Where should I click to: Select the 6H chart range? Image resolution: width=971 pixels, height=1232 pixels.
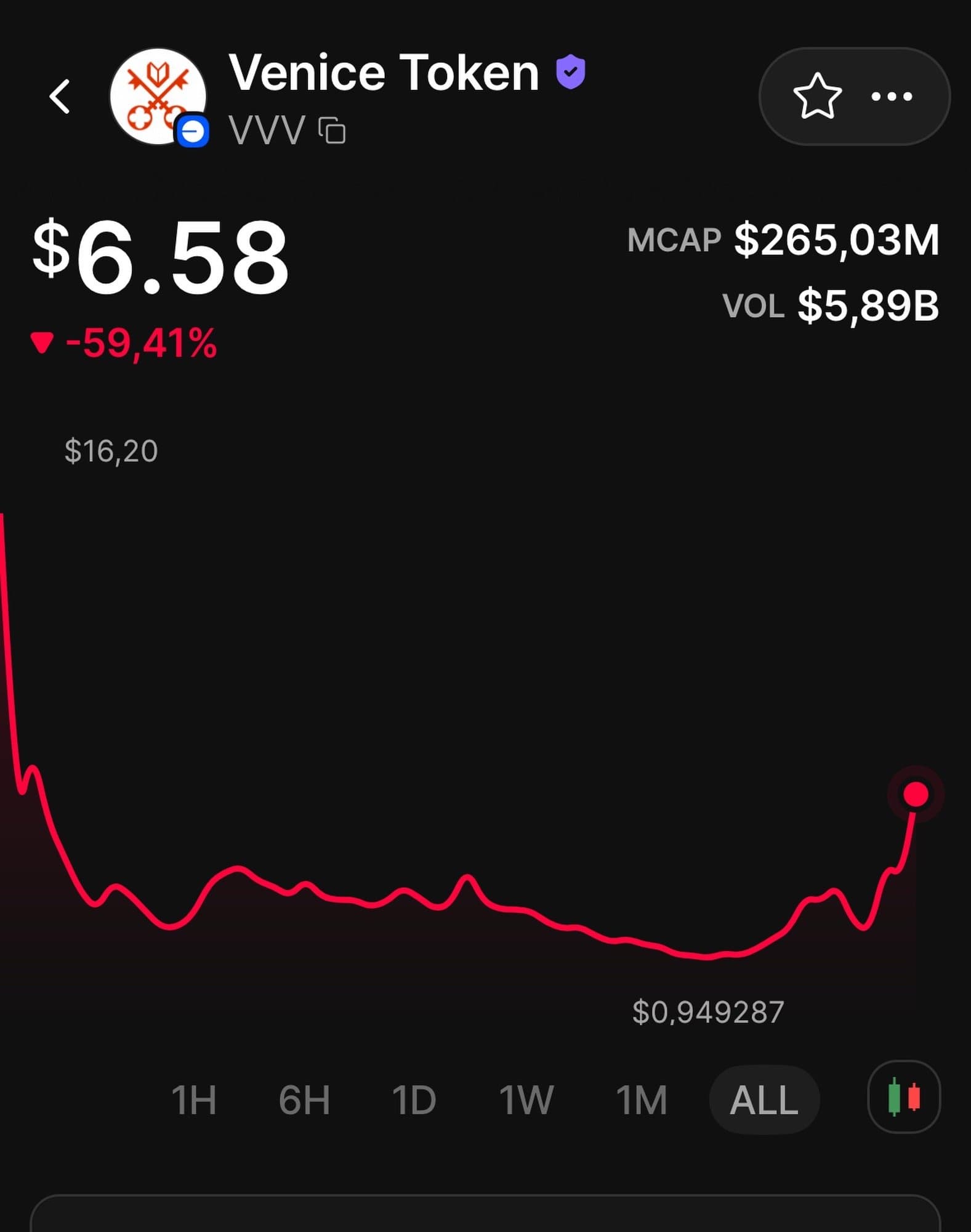pyautogui.click(x=304, y=1100)
